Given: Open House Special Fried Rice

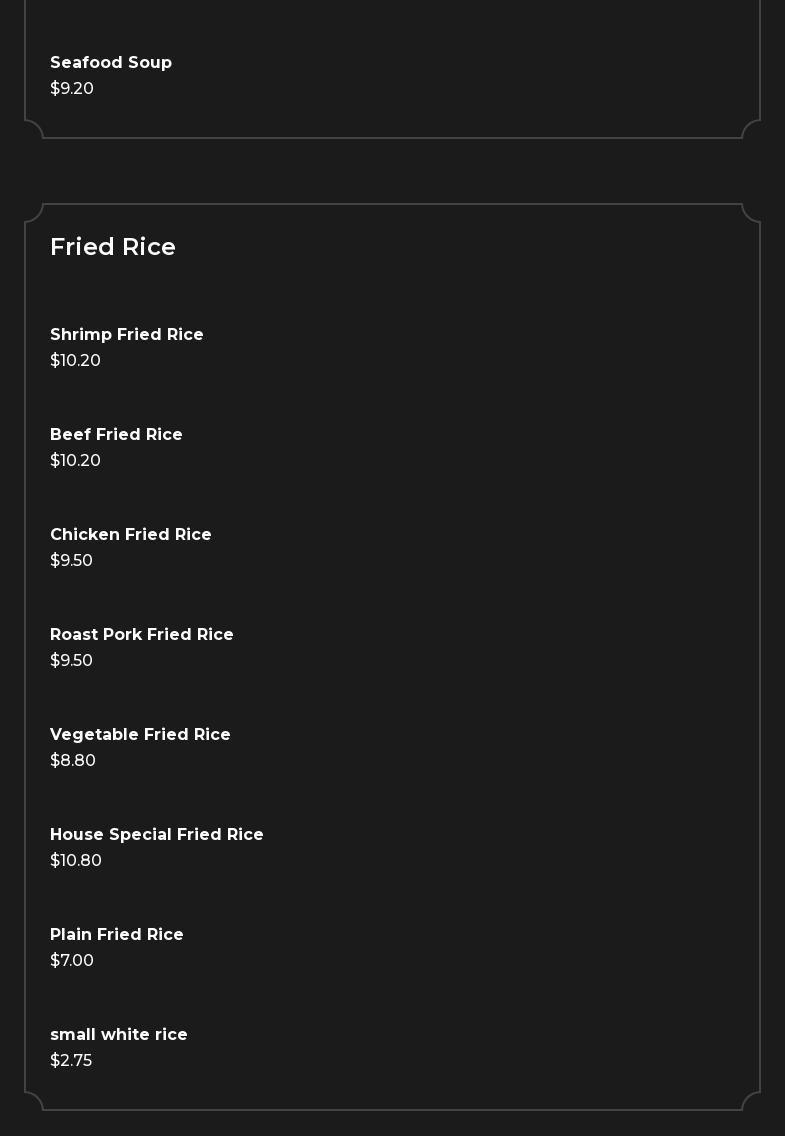Looking at the screenshot, I should [x=157, y=835].
